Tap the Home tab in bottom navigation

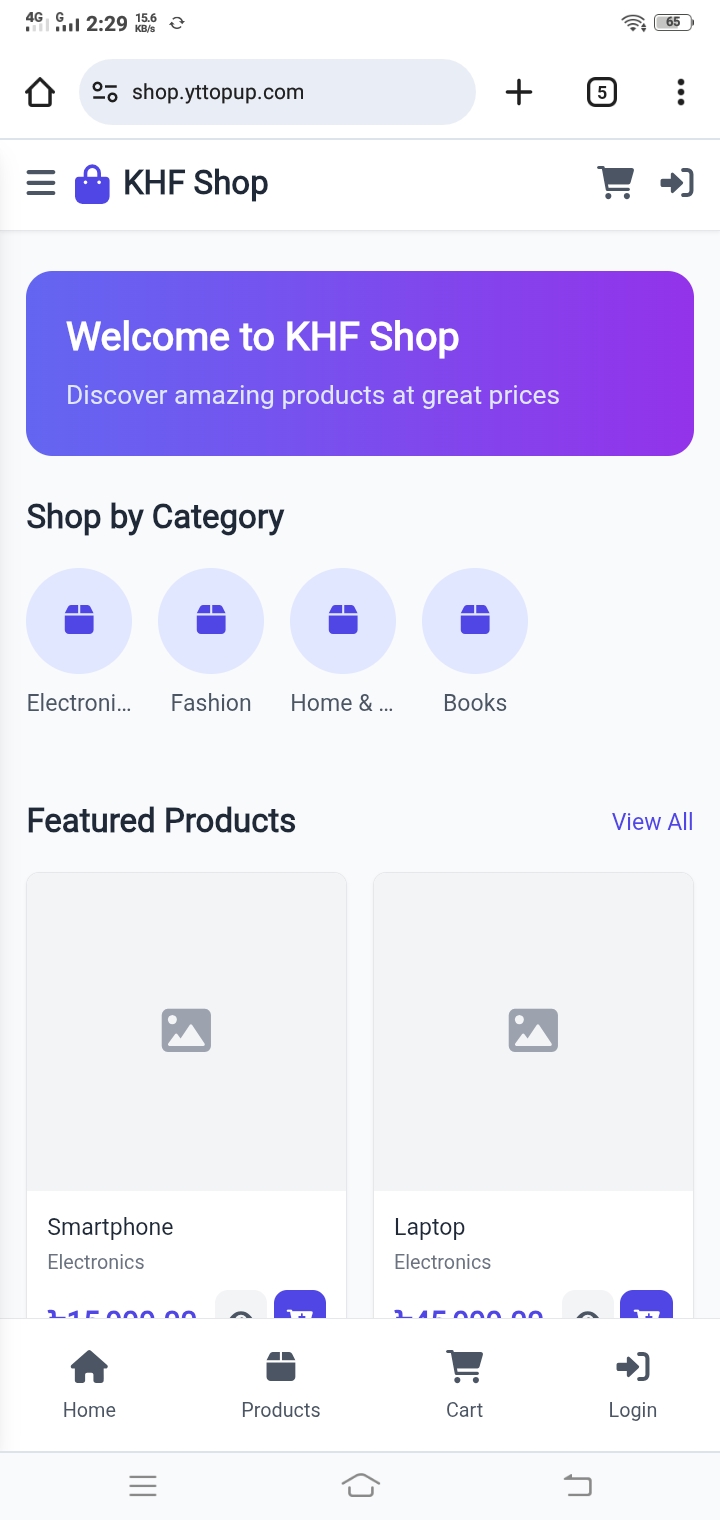(89, 1385)
